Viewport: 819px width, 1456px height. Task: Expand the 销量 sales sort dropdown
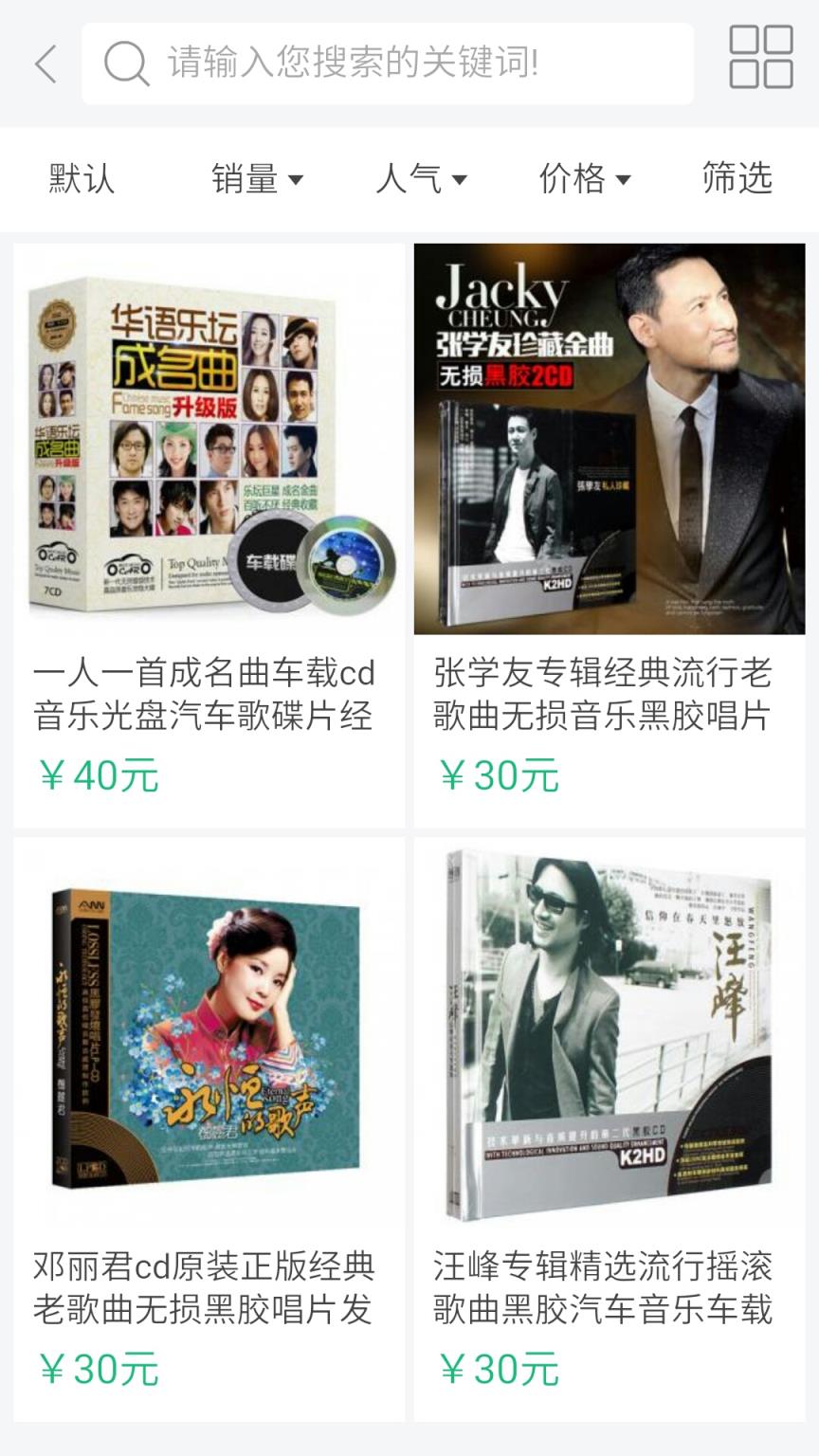(257, 178)
